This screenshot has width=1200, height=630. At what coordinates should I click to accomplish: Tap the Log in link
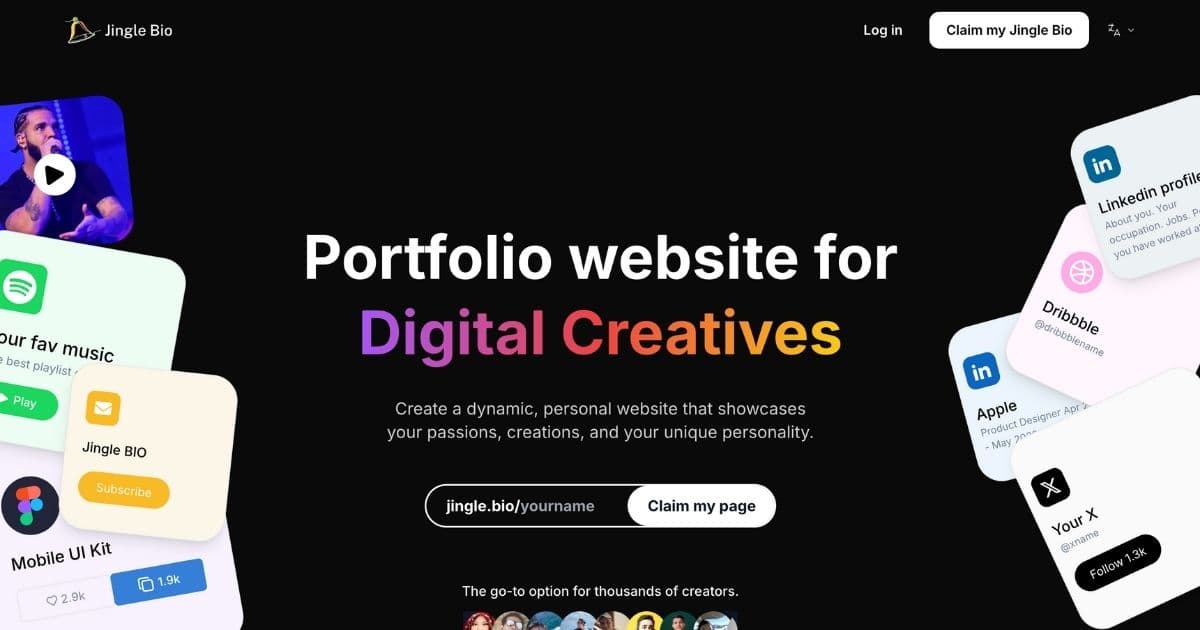tap(882, 30)
